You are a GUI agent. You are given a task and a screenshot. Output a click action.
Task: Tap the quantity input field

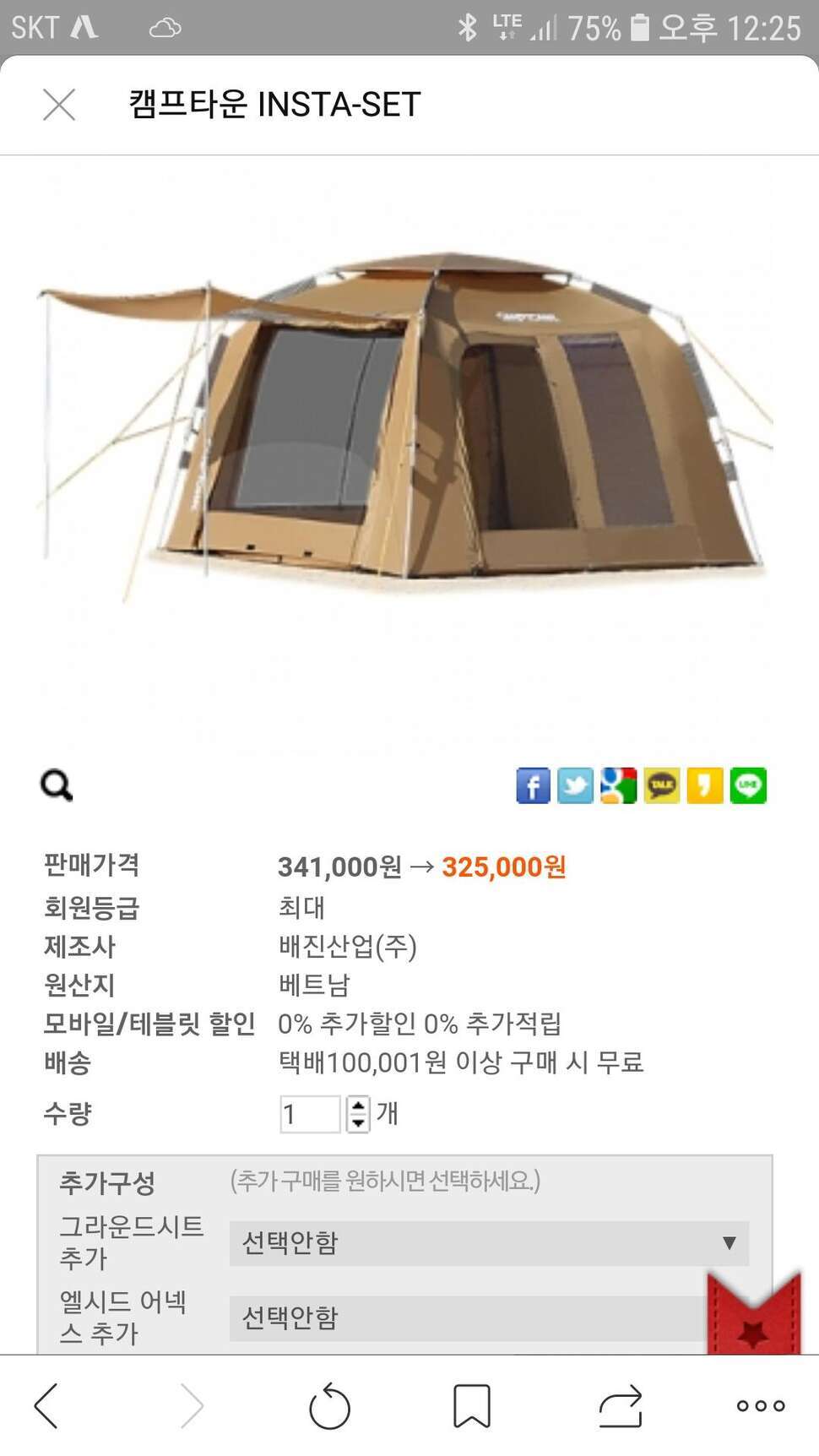click(310, 1114)
